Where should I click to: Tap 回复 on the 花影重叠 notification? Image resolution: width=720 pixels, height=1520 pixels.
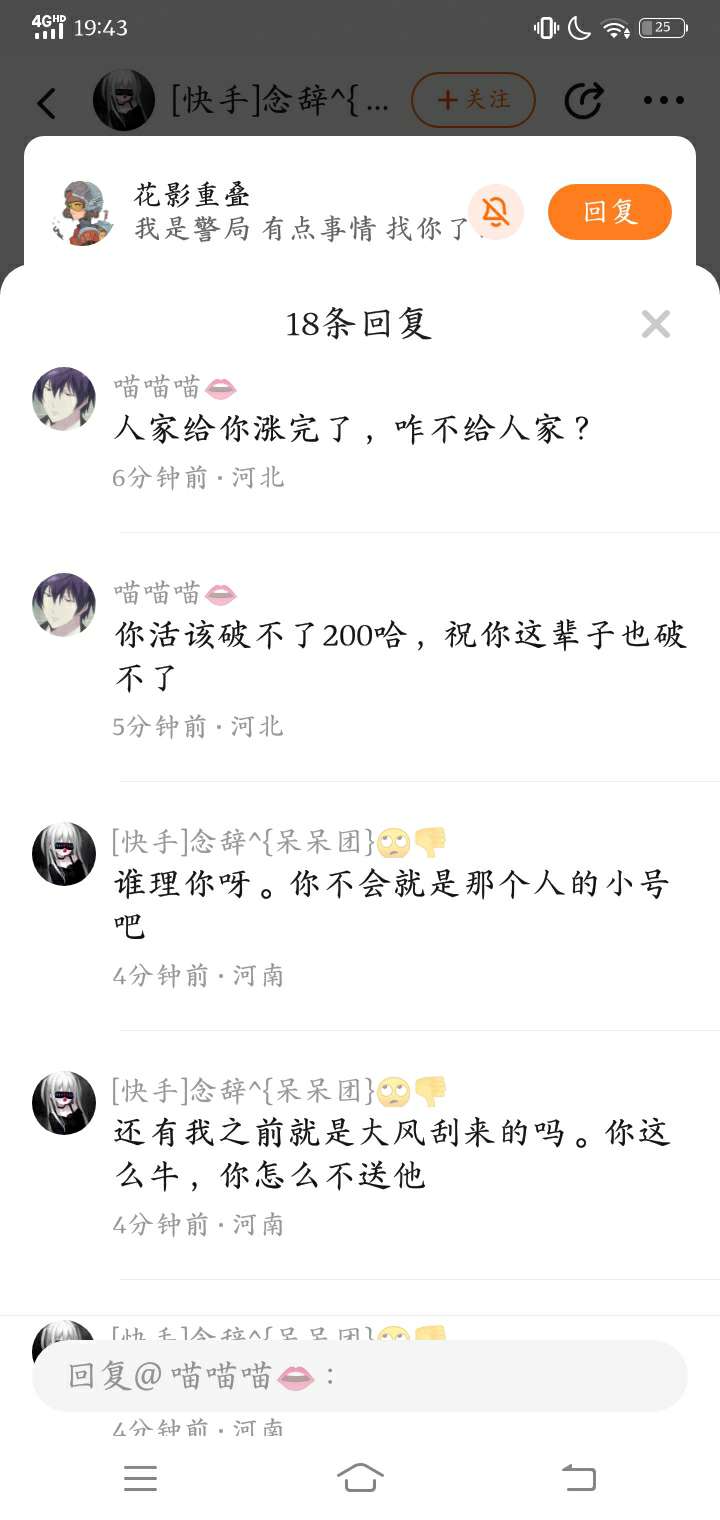pos(609,212)
